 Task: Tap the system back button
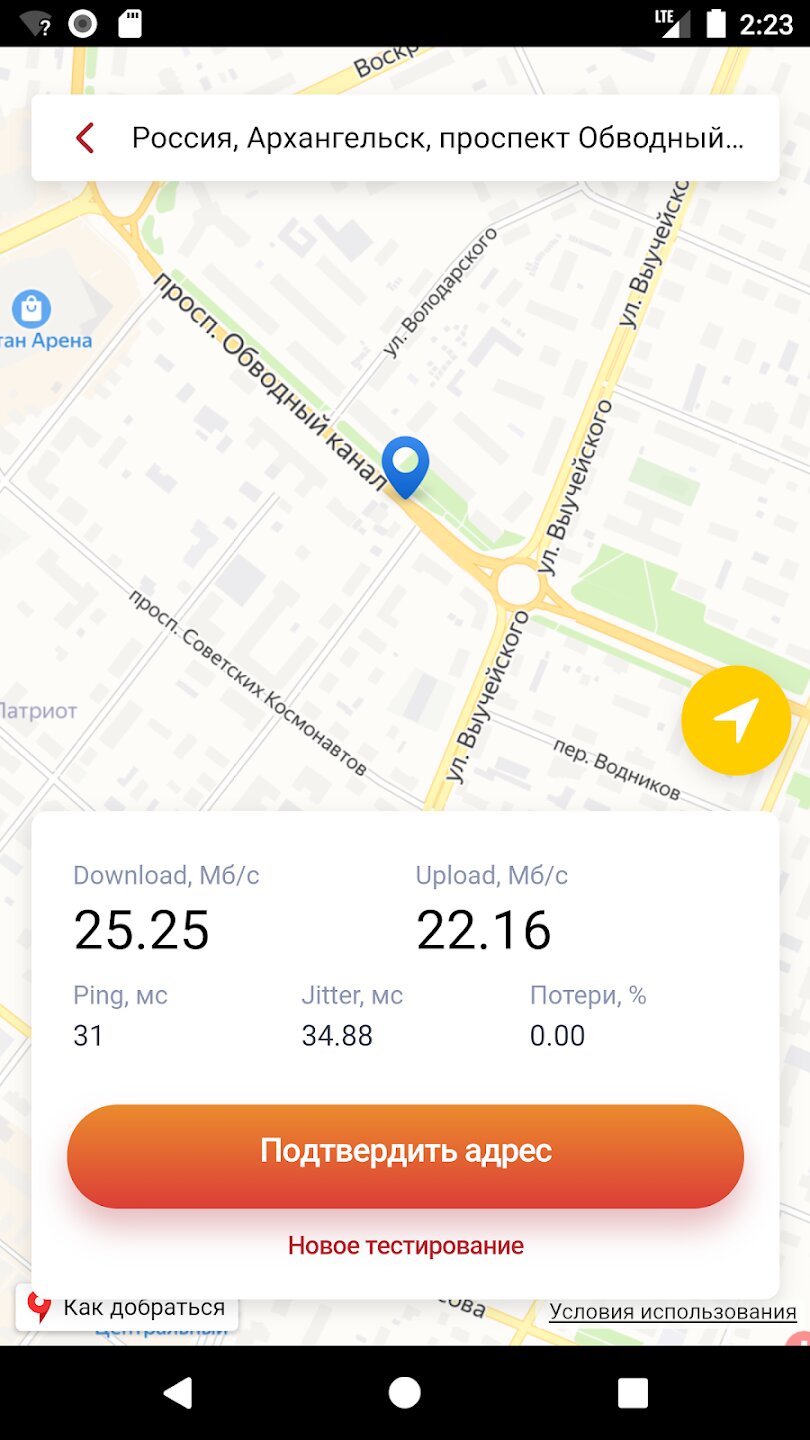(x=178, y=1392)
